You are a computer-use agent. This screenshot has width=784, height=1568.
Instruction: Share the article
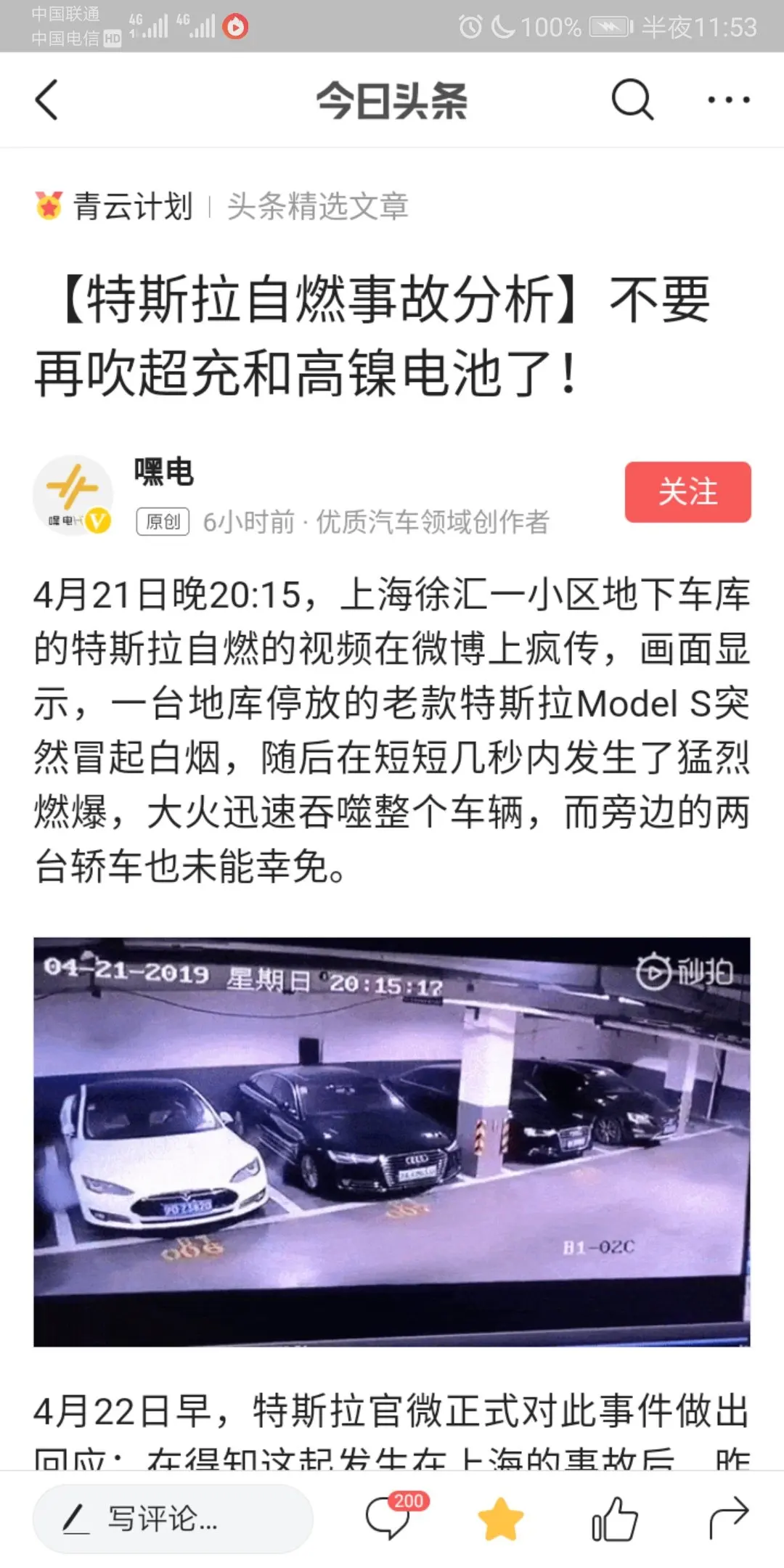[728, 1517]
